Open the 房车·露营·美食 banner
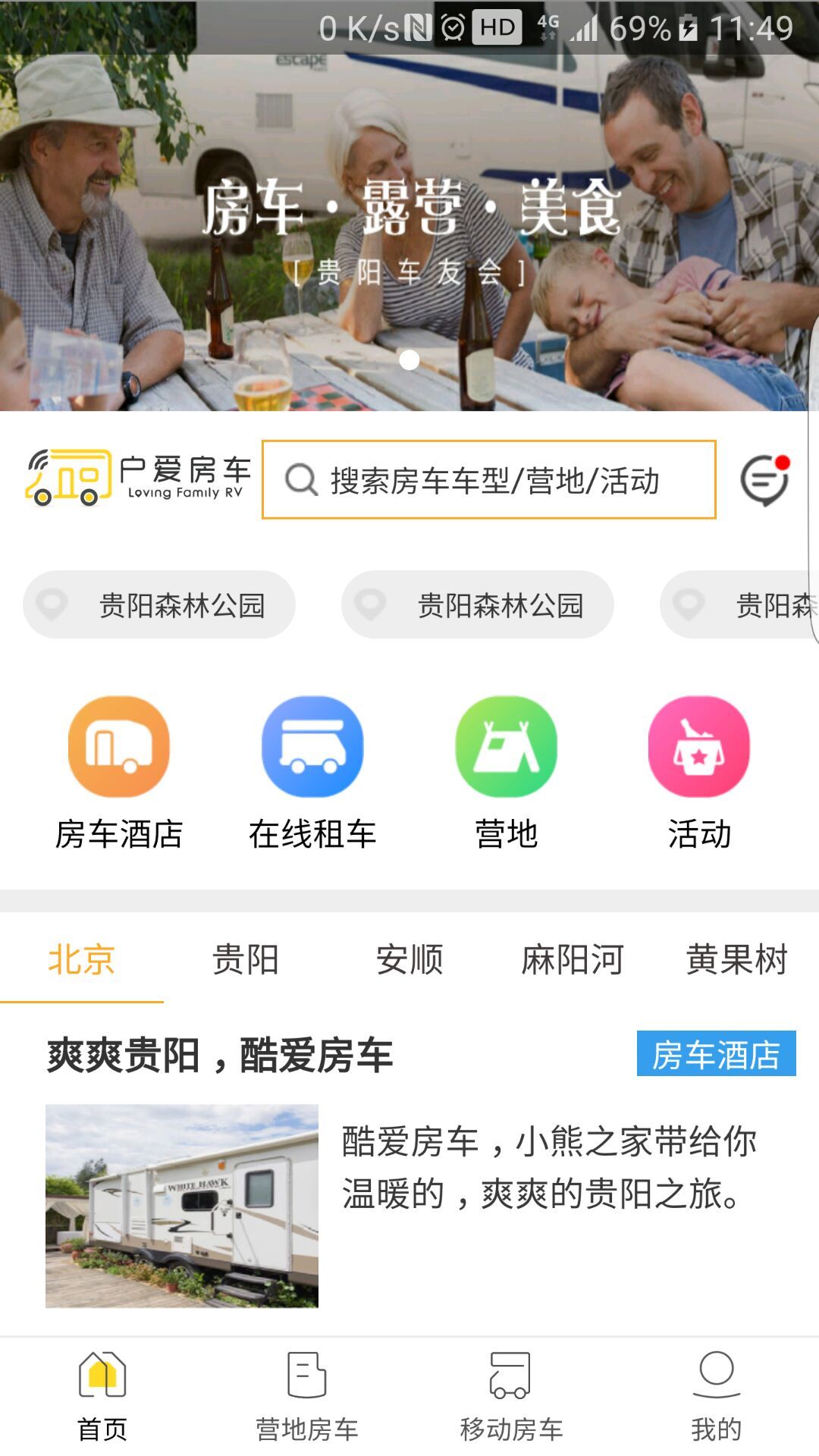This screenshot has width=819, height=1456. (x=409, y=227)
